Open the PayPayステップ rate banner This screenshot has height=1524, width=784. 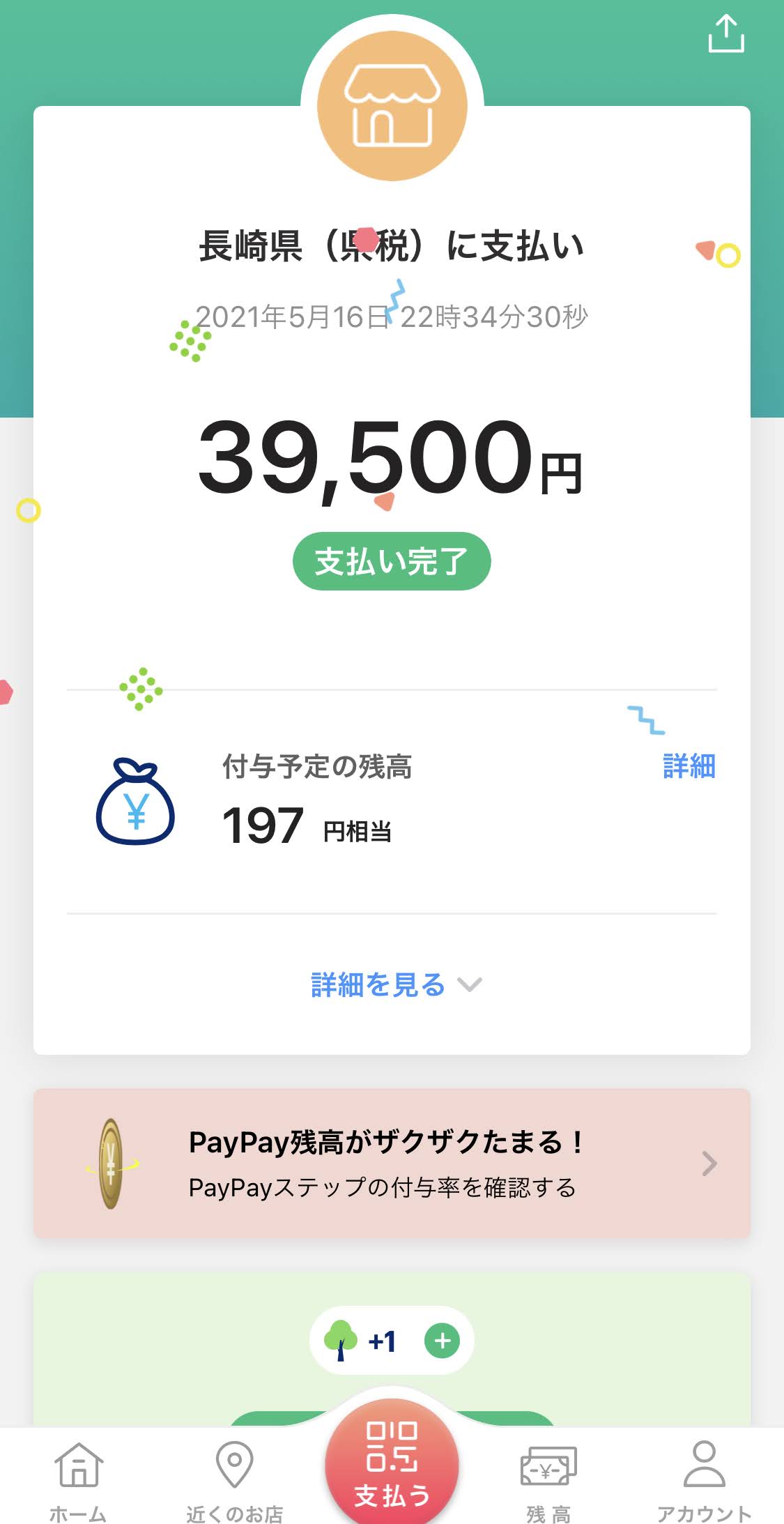tap(392, 1164)
